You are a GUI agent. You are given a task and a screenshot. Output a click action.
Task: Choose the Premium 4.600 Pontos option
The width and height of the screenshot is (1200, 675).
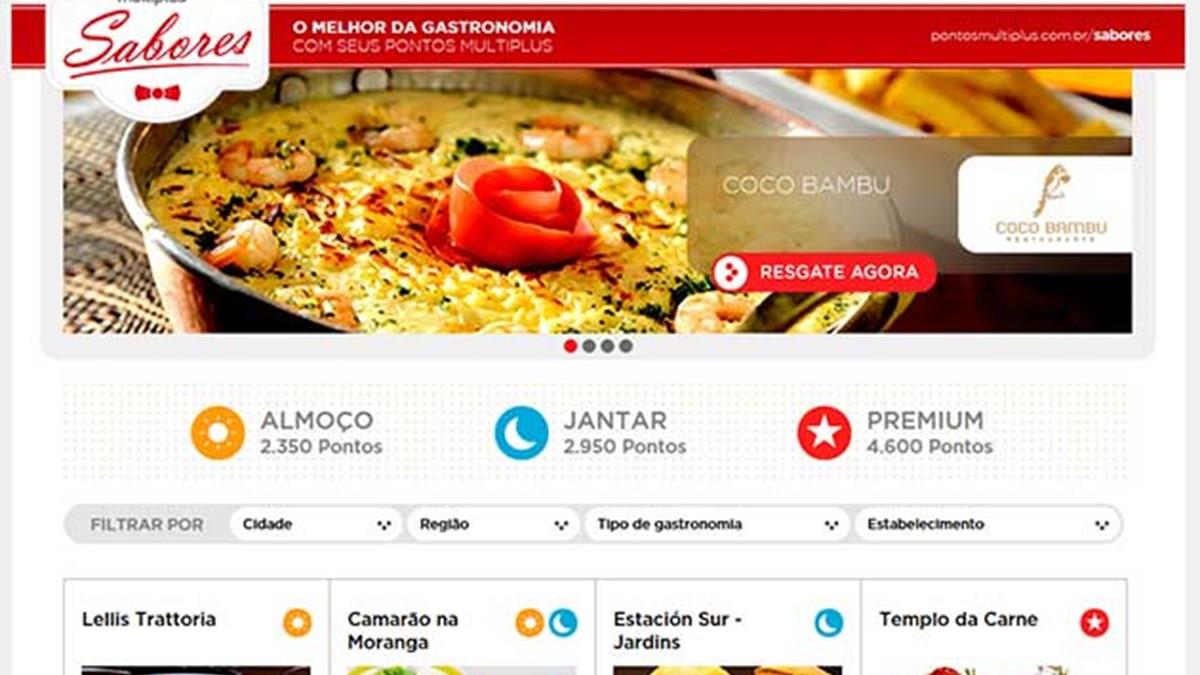895,432
